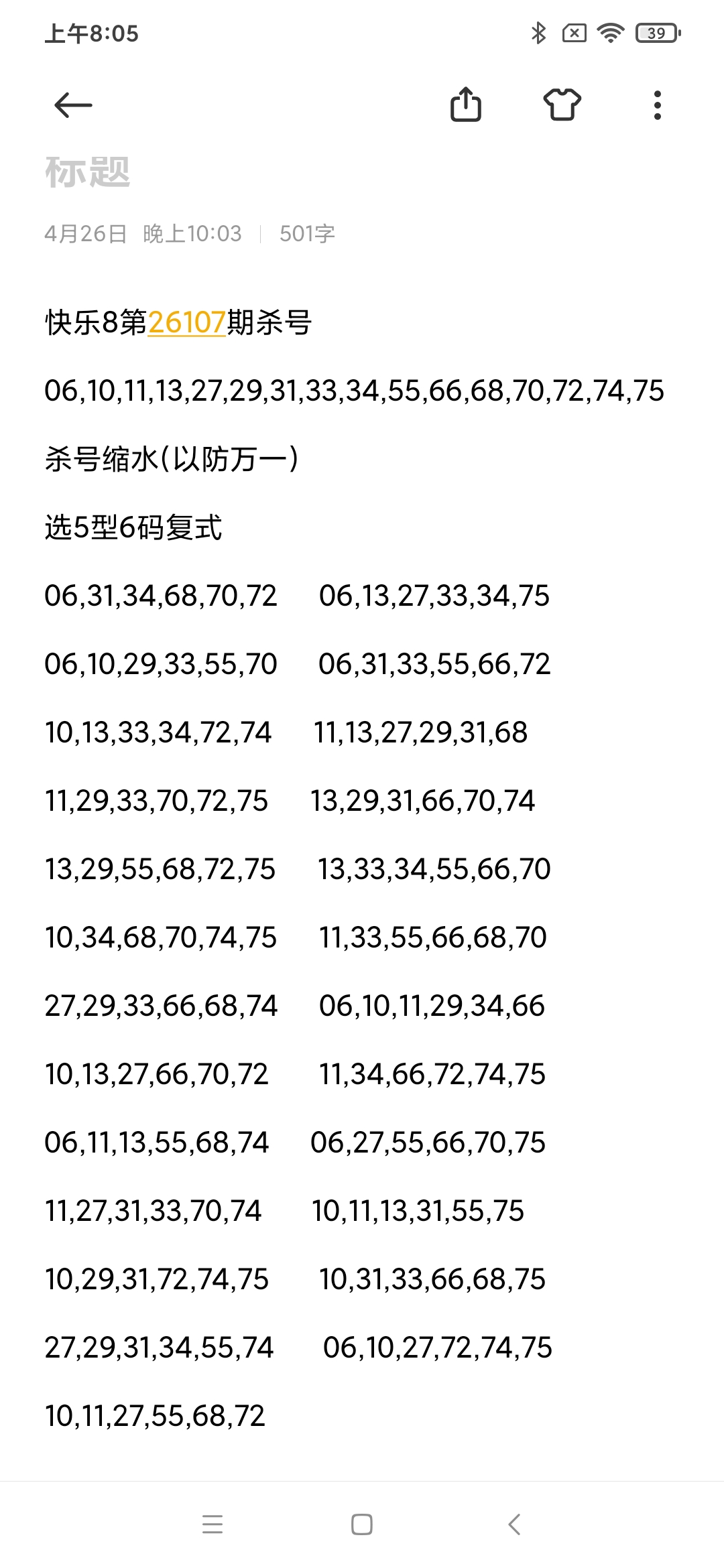
Task: Tap the heading 选5型6码复式
Action: pyautogui.click(x=133, y=529)
